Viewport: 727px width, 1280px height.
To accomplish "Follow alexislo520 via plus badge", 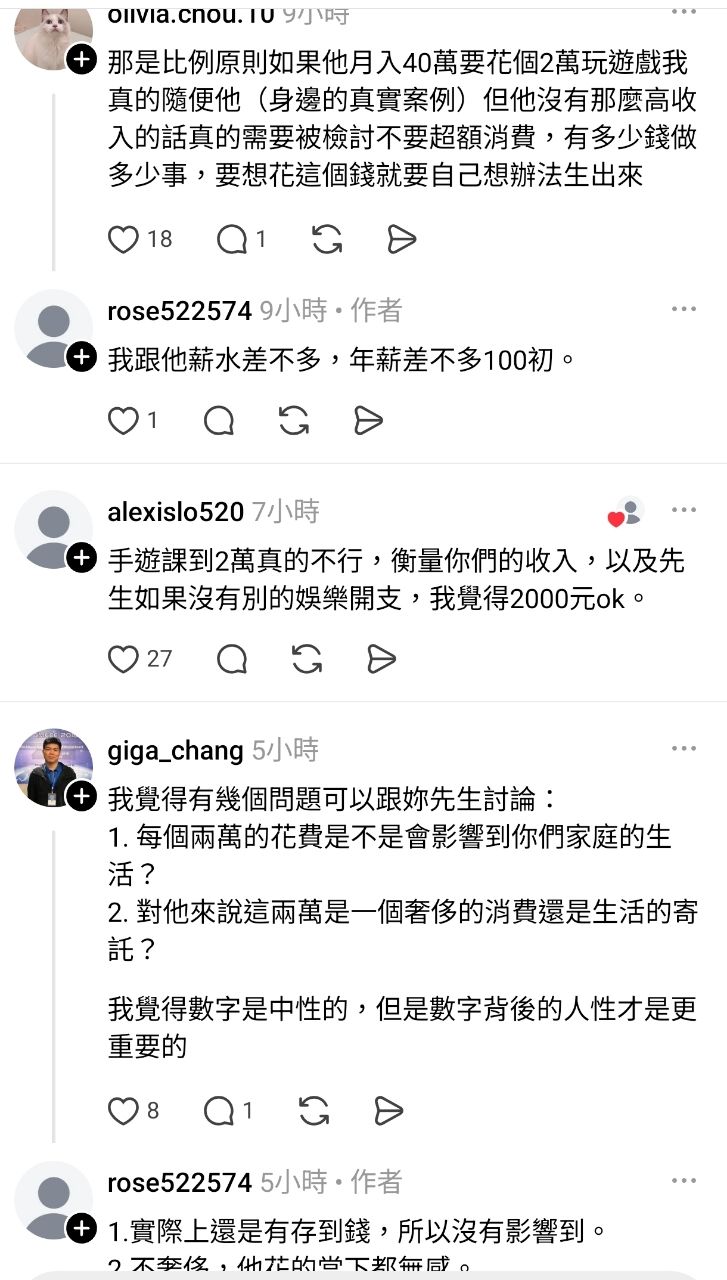I will click(x=82, y=558).
